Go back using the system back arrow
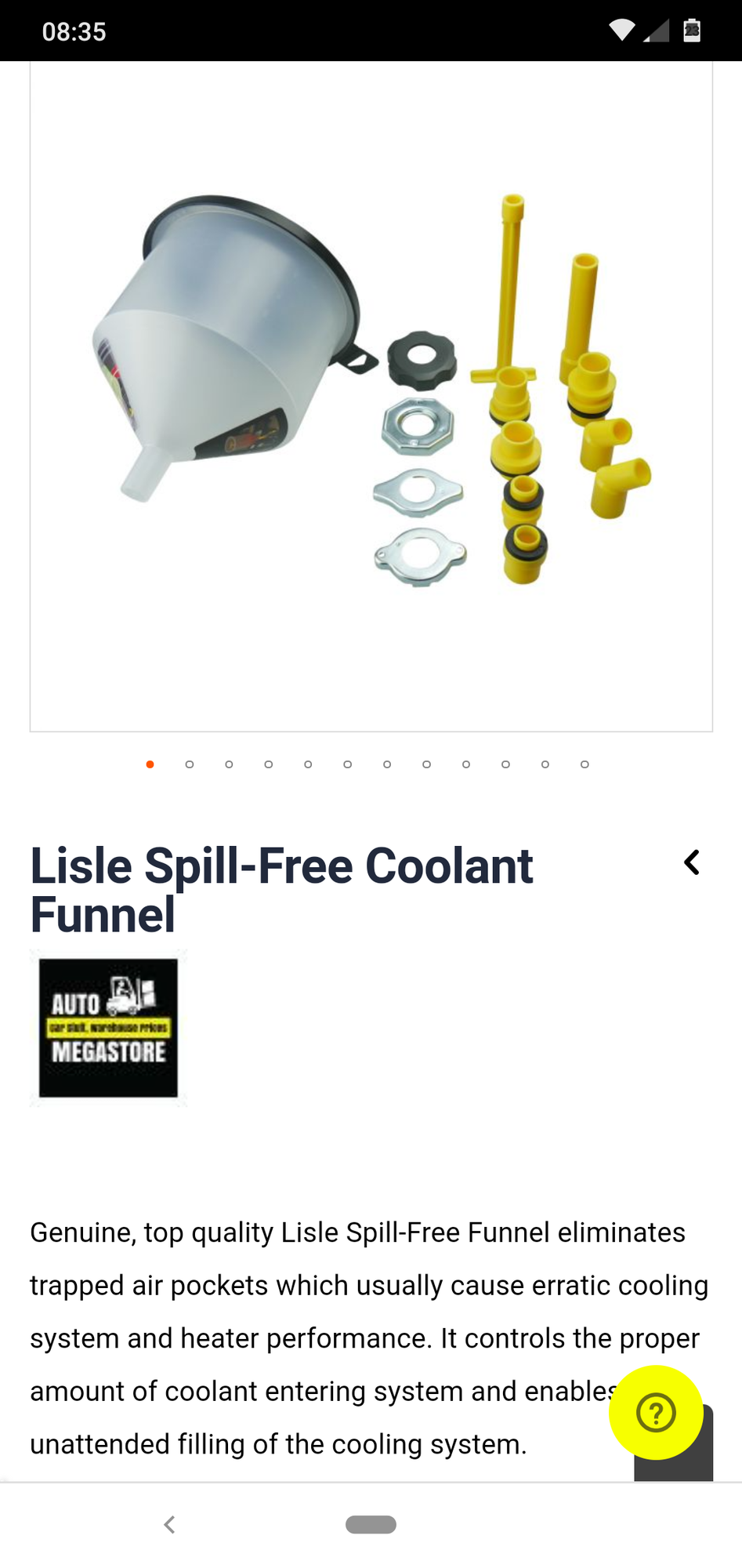The height and width of the screenshot is (1568, 742). coord(169,1524)
